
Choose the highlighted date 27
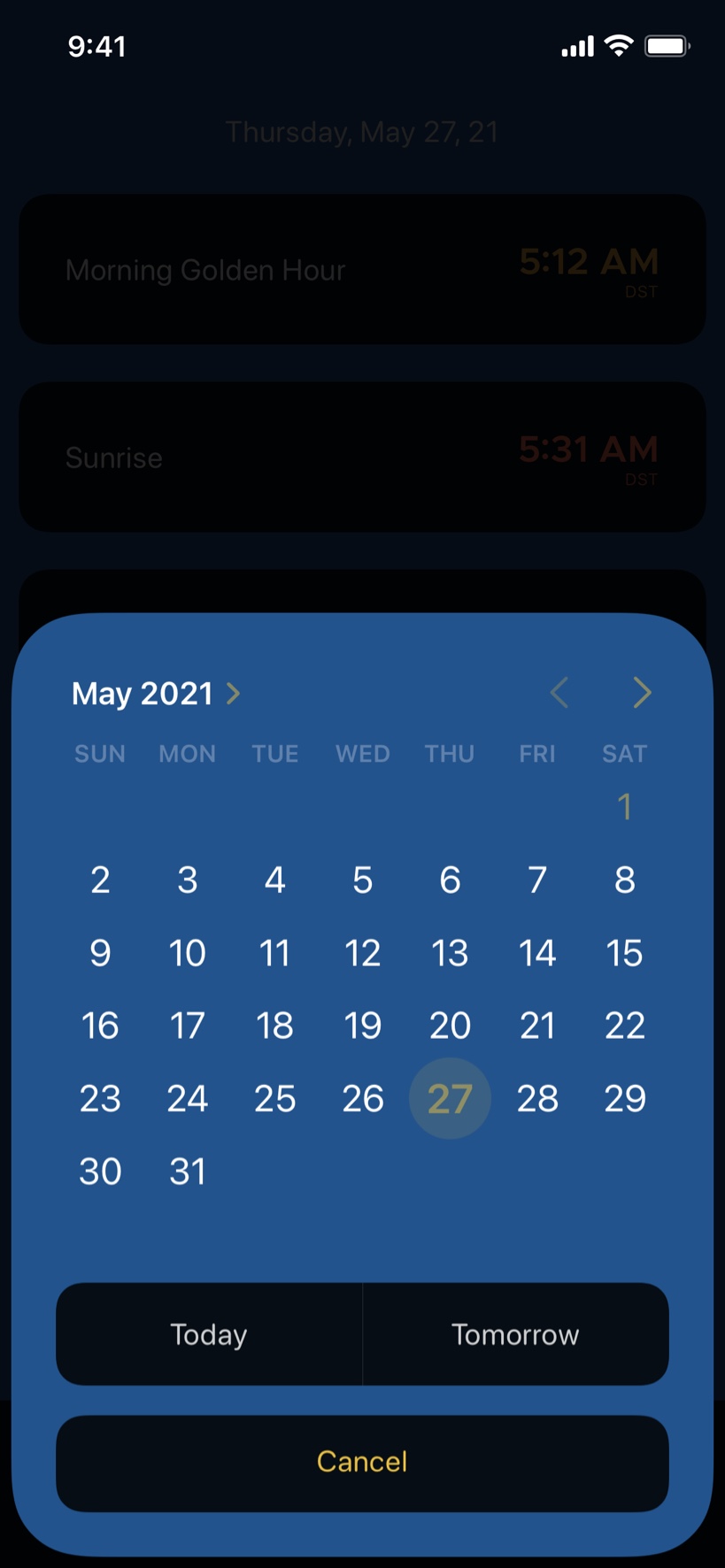[450, 1099]
